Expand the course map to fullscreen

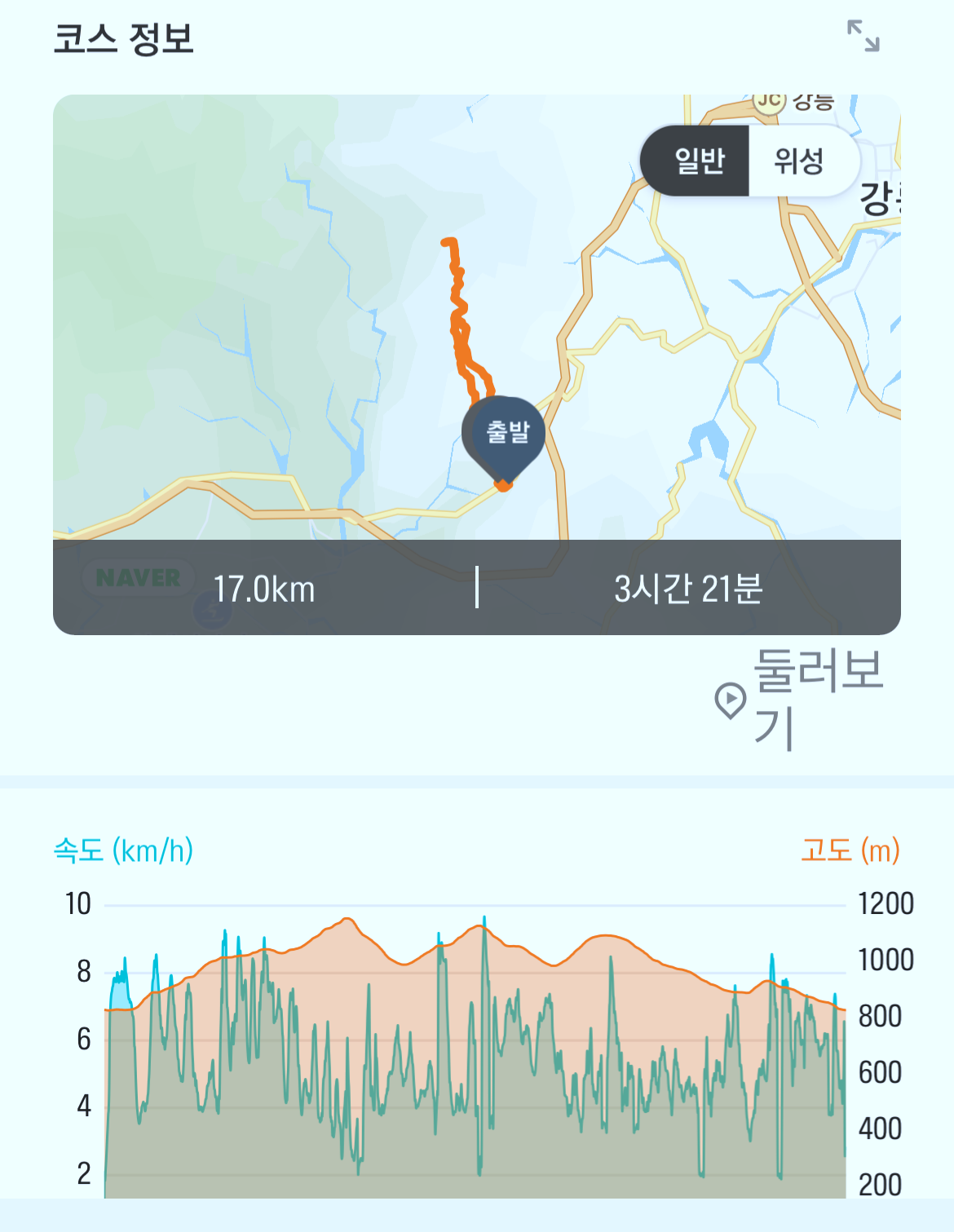(x=863, y=36)
